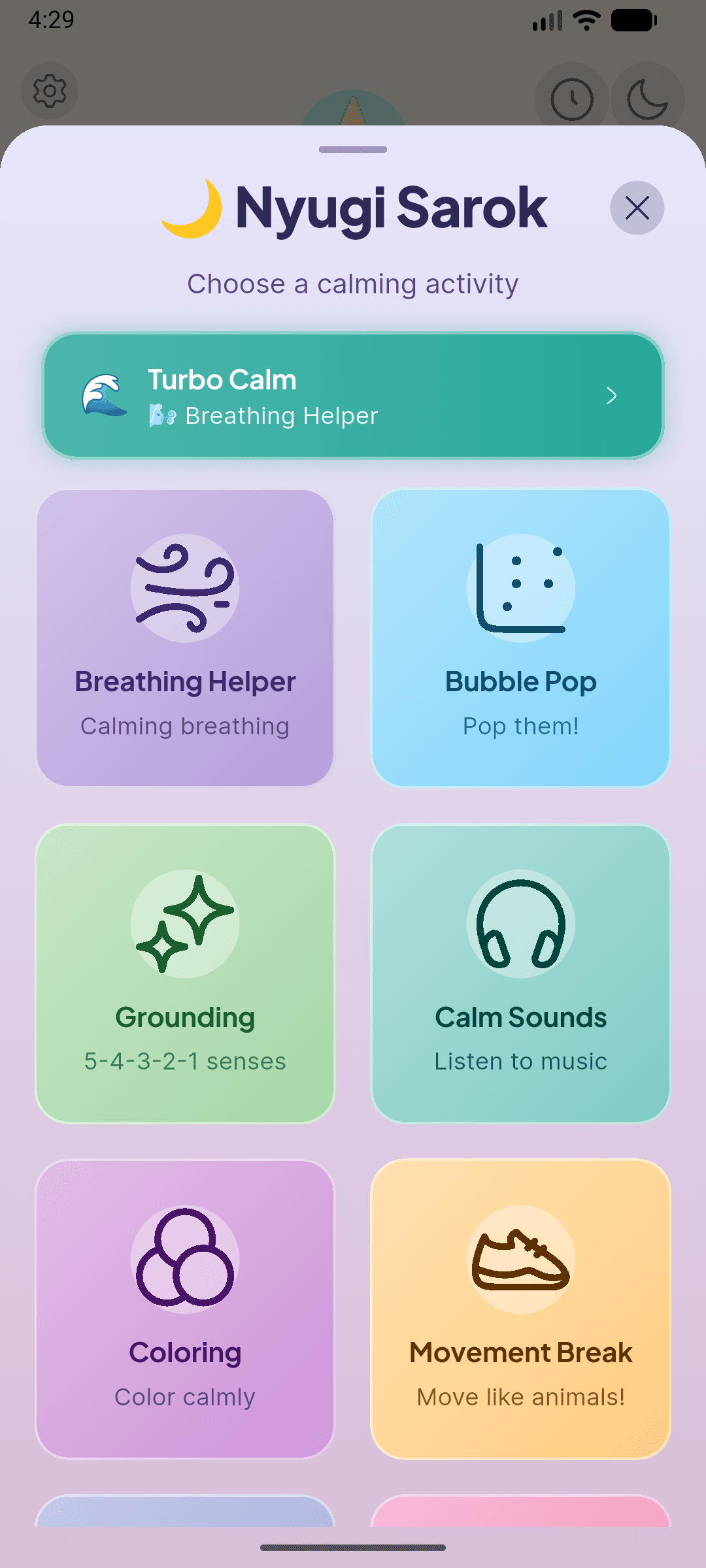The width and height of the screenshot is (706, 1568).
Task: Open the Breathing Helper activity
Action: tap(185, 637)
